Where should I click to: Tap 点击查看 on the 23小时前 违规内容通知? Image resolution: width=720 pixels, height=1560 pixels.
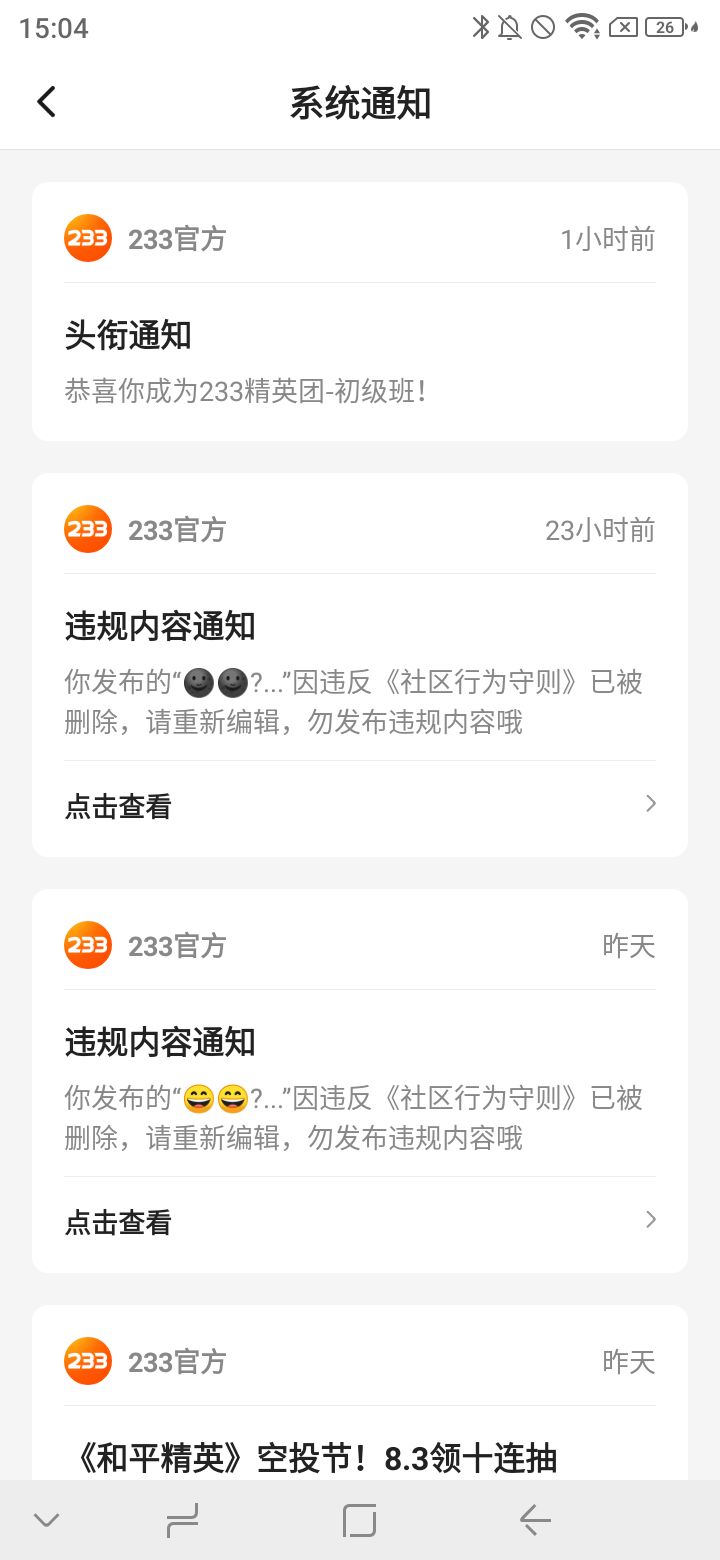(360, 806)
